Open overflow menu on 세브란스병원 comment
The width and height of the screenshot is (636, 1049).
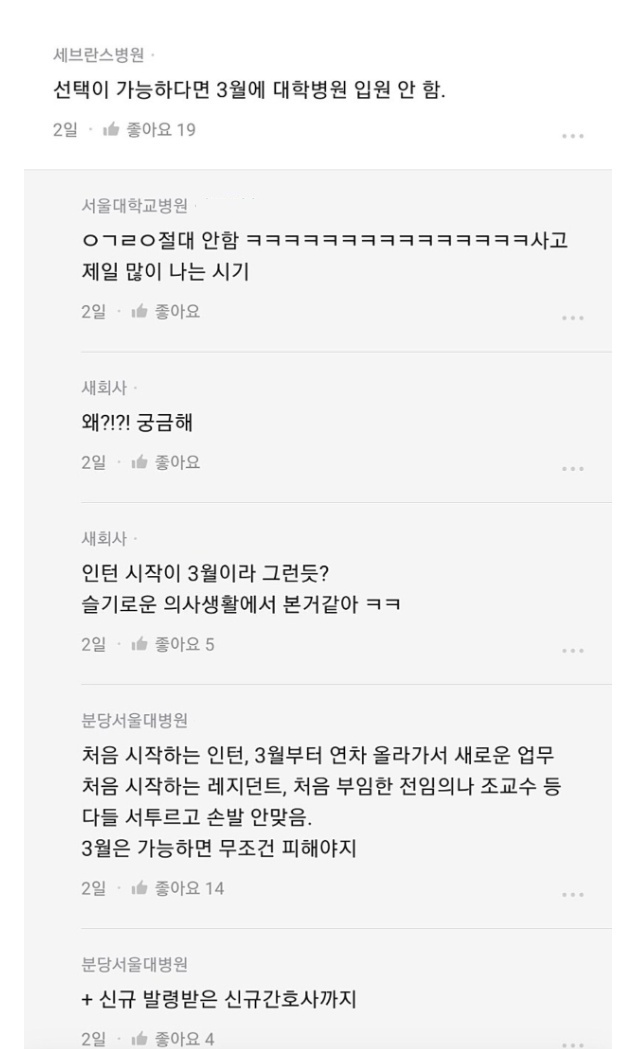tap(573, 136)
